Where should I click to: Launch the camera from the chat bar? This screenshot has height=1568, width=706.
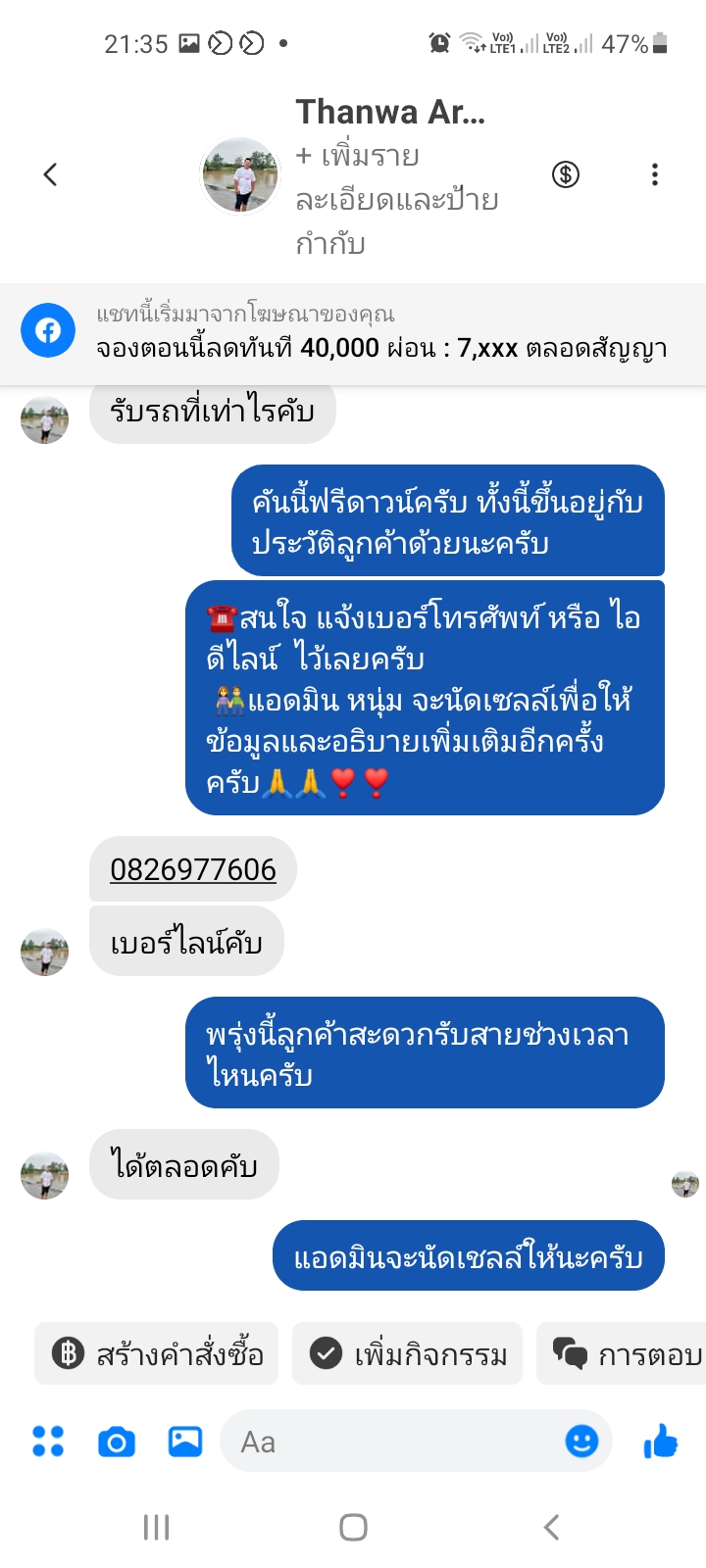(117, 1442)
